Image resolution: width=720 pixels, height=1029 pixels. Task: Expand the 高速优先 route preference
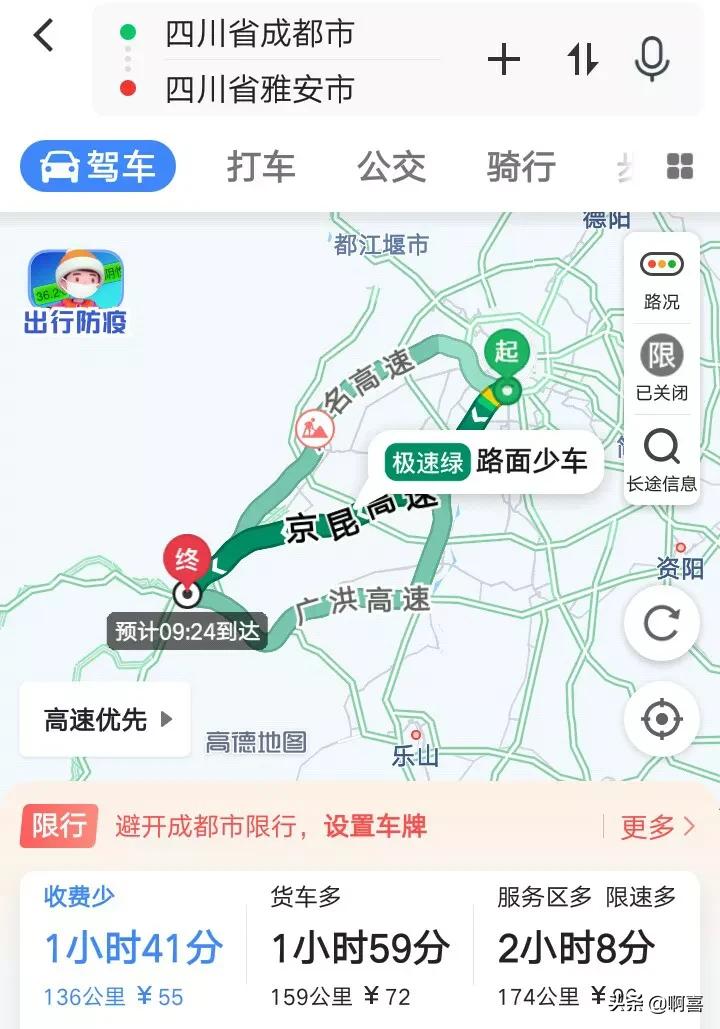coord(106,719)
